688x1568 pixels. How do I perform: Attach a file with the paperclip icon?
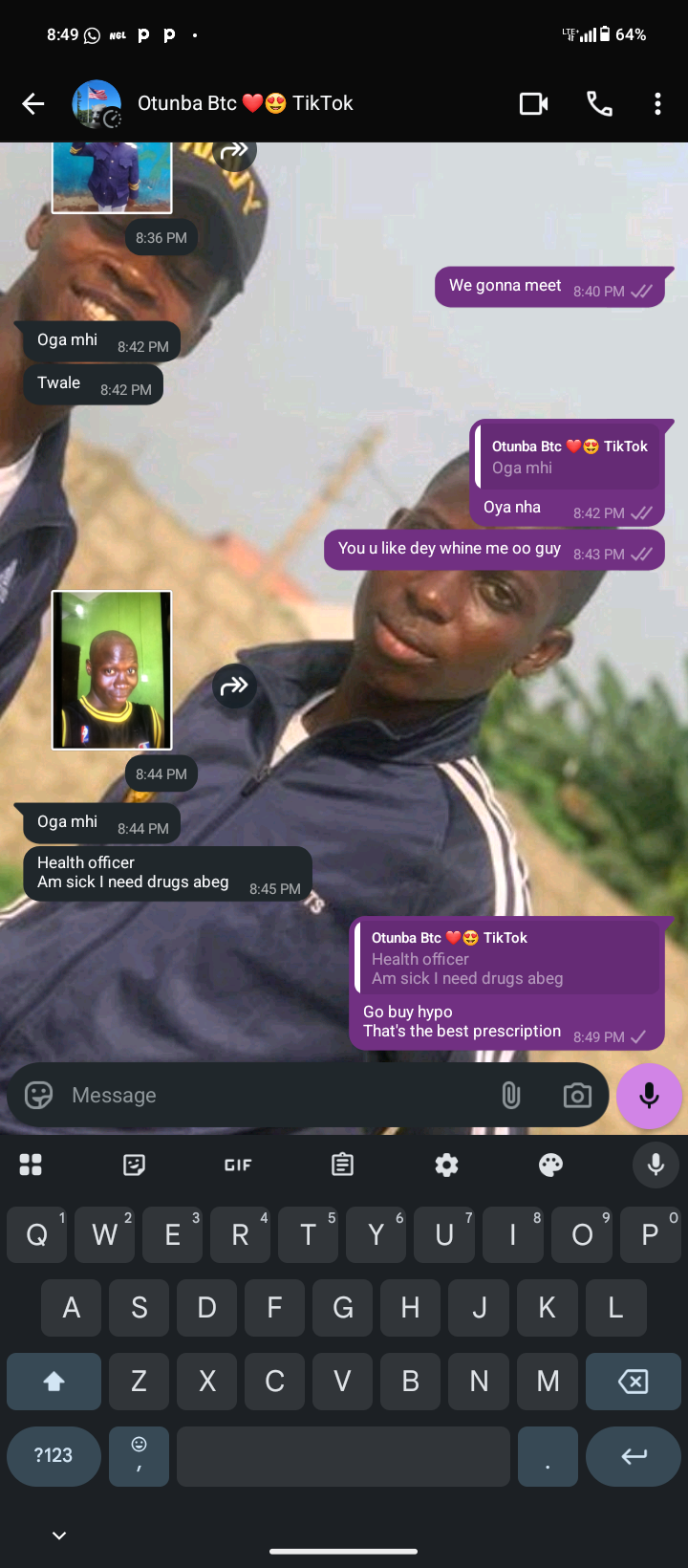[511, 1095]
